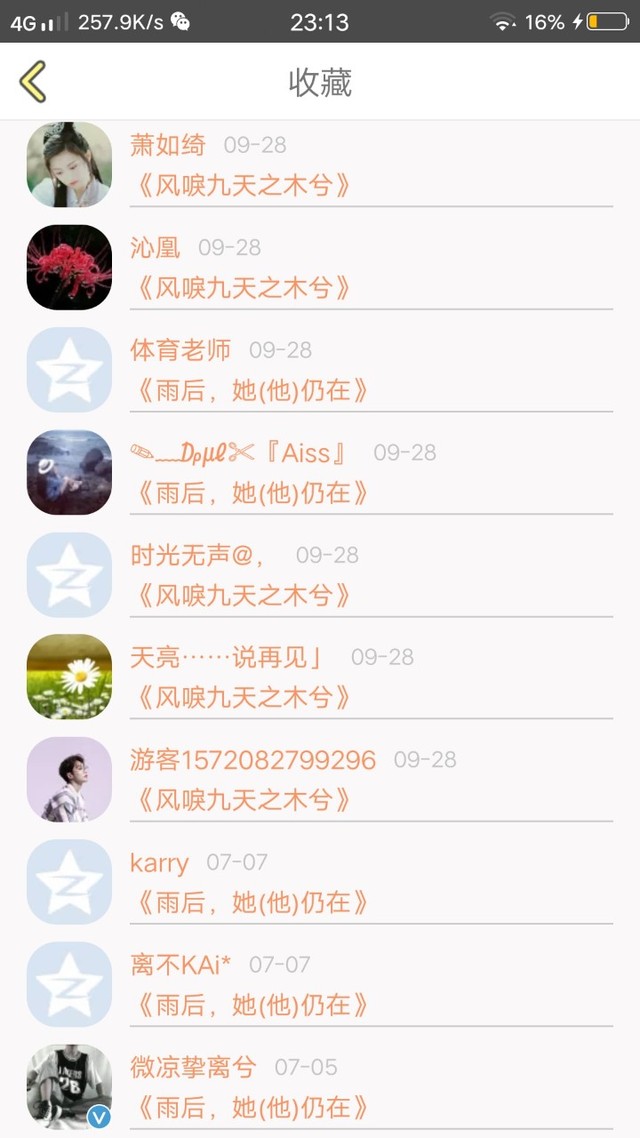
Task: Open 体育老师's 《雨后，她(他)仍在》 entry
Action: 320,369
